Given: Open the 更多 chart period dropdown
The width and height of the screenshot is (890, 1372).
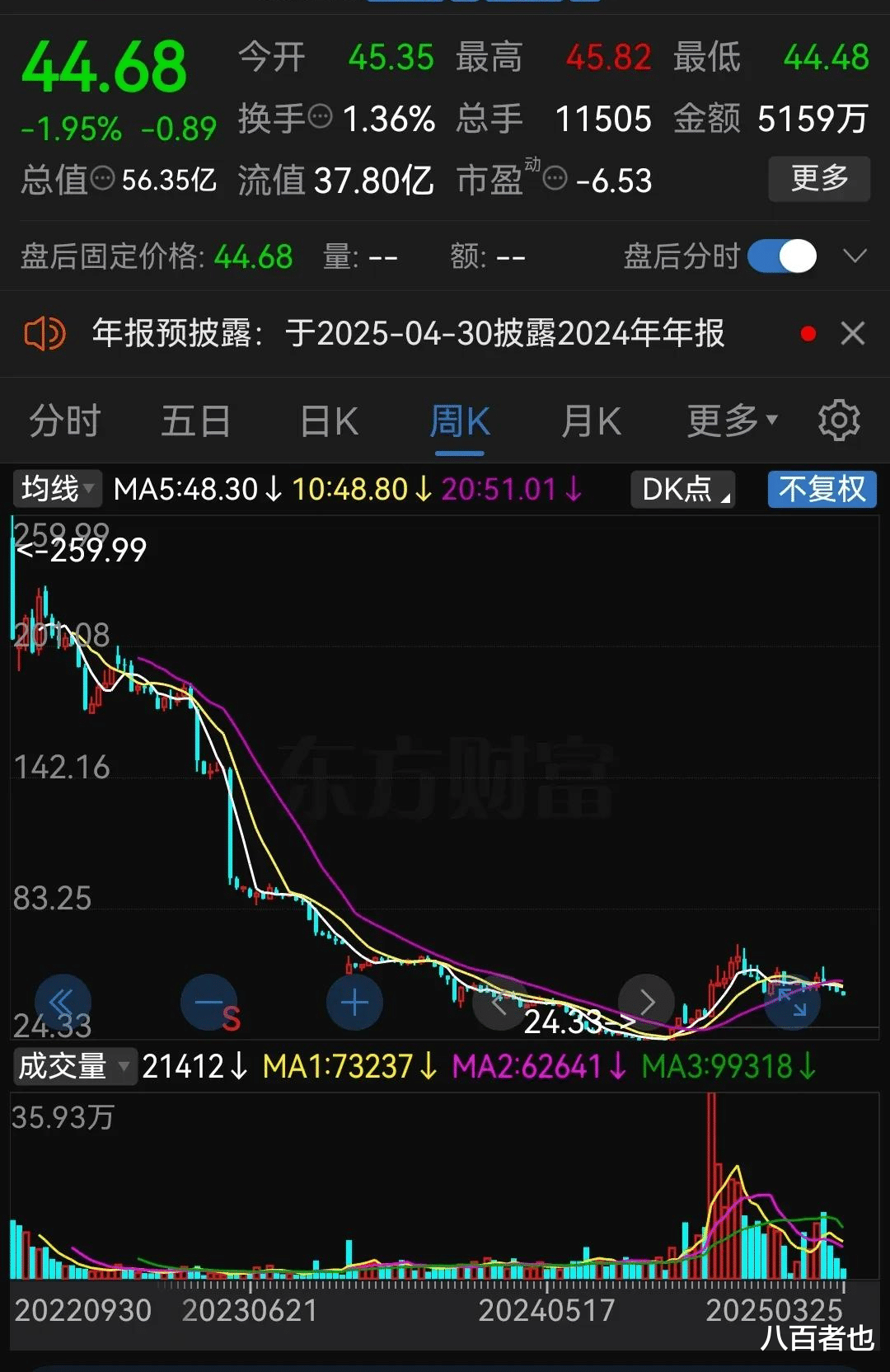Looking at the screenshot, I should 732,421.
